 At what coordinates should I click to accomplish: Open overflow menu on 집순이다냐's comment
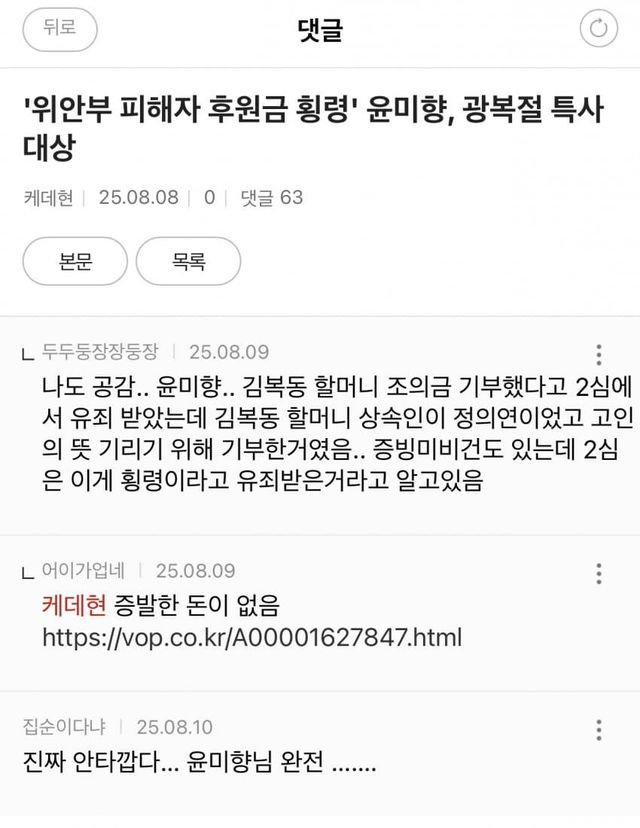pos(599,728)
